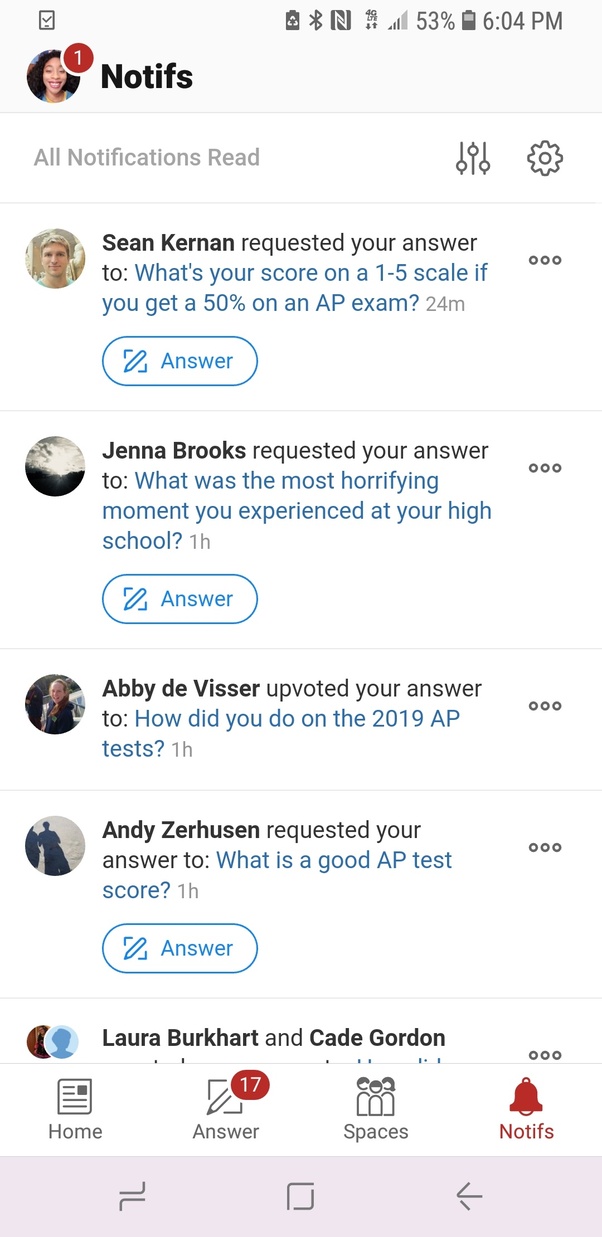Open the notification filter sliders
602x1237 pixels.
coord(473,158)
